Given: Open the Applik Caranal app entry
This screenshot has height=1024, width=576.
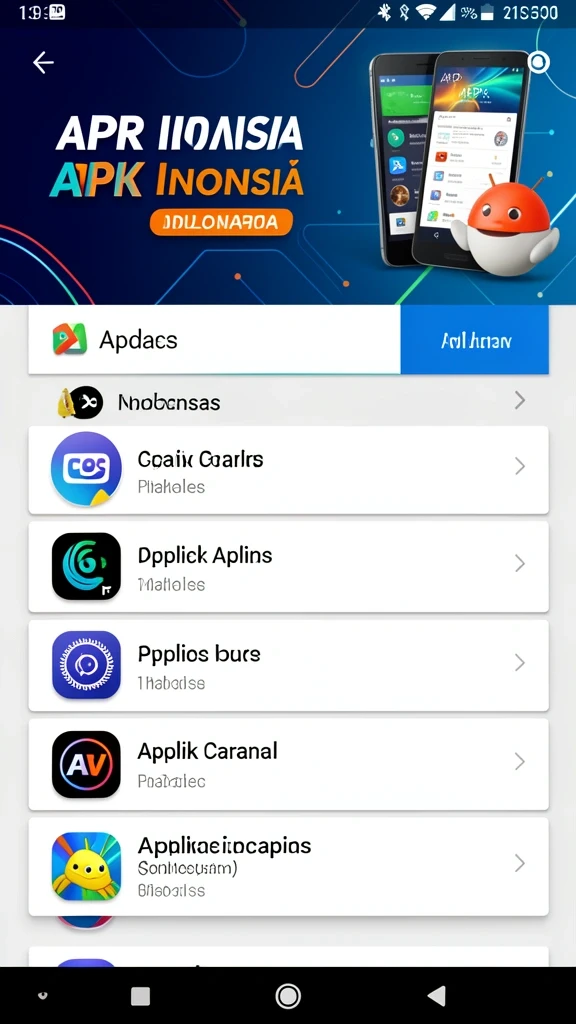Looking at the screenshot, I should click(x=288, y=764).
